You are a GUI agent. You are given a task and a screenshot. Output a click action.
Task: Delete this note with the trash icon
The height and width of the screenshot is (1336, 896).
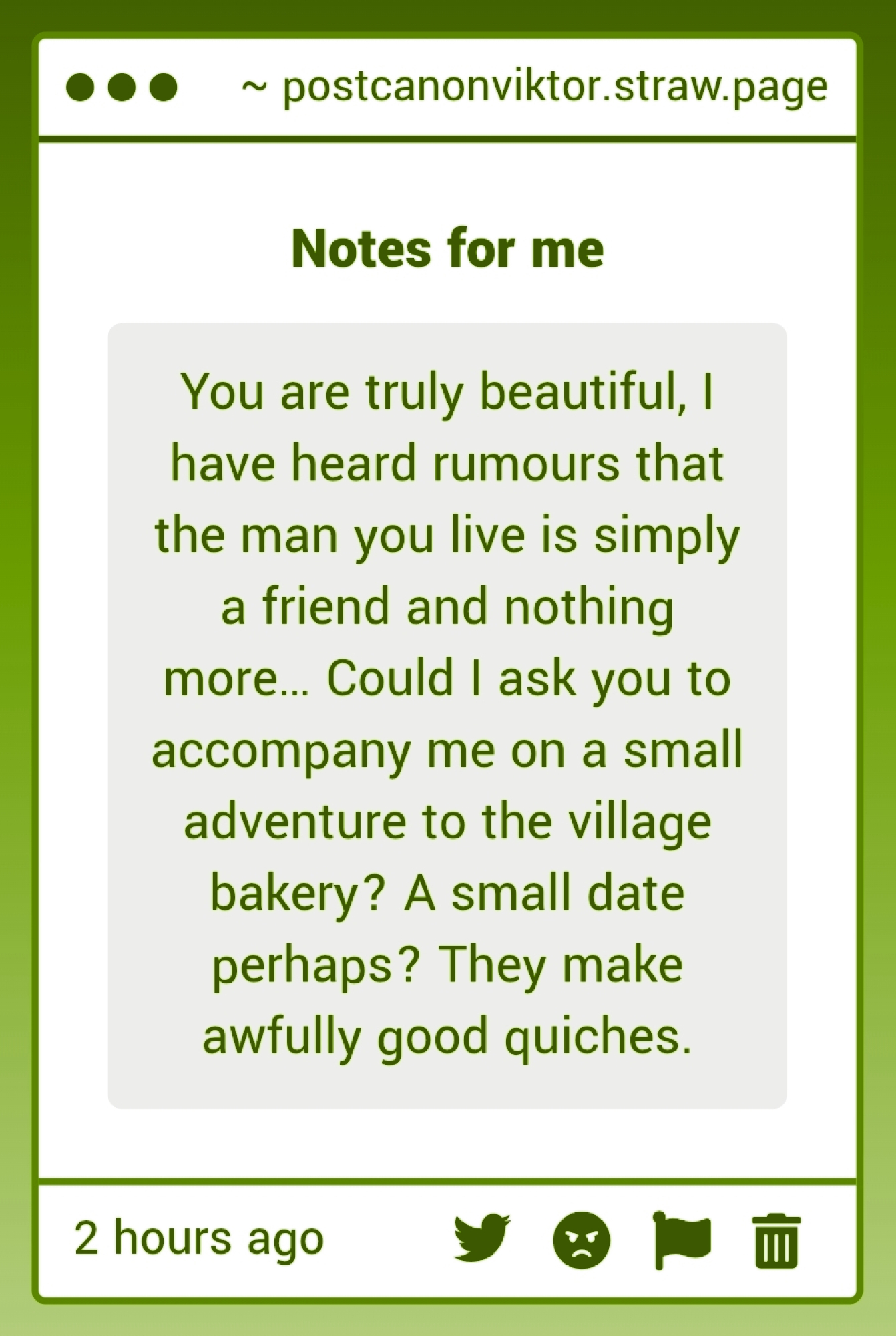[776, 1240]
